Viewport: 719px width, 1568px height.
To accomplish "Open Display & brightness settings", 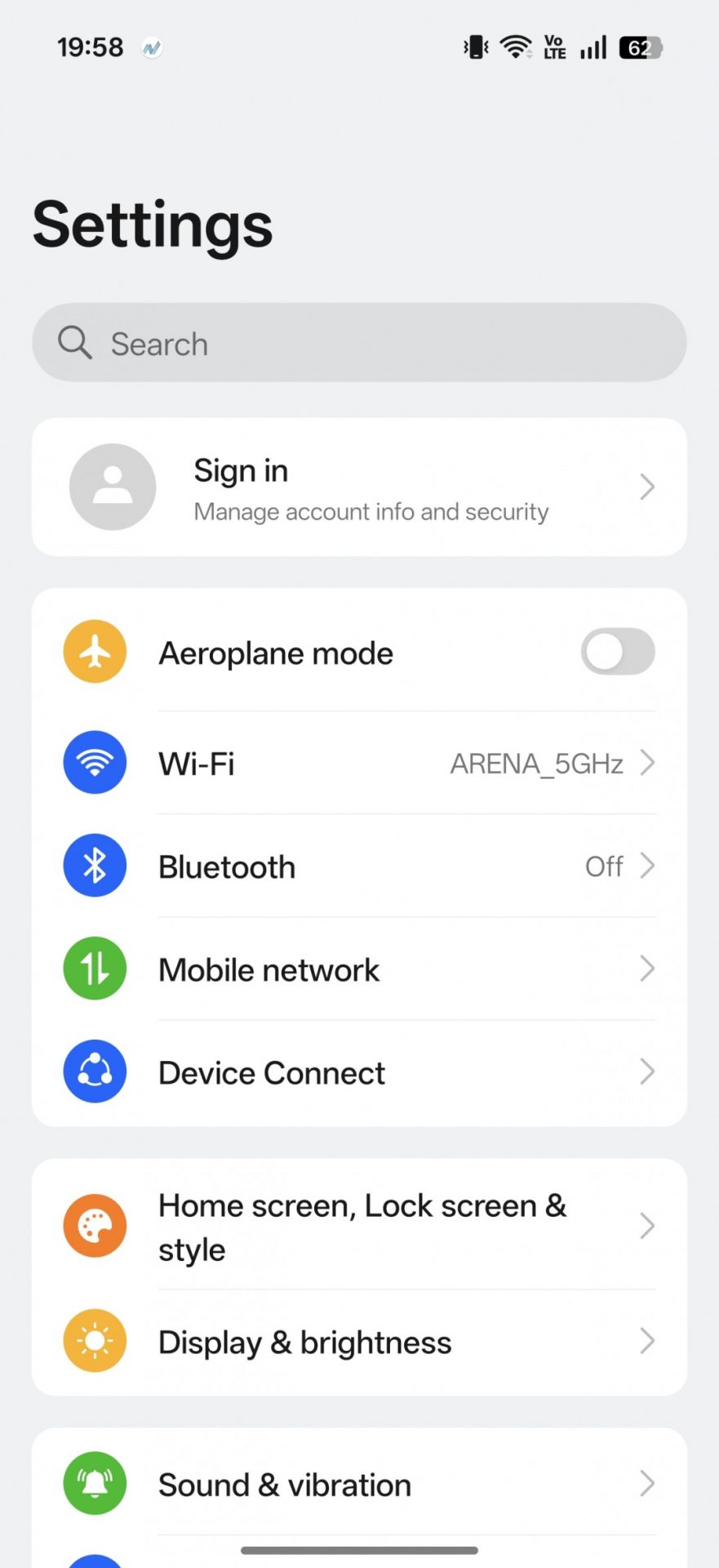I will [x=359, y=1342].
